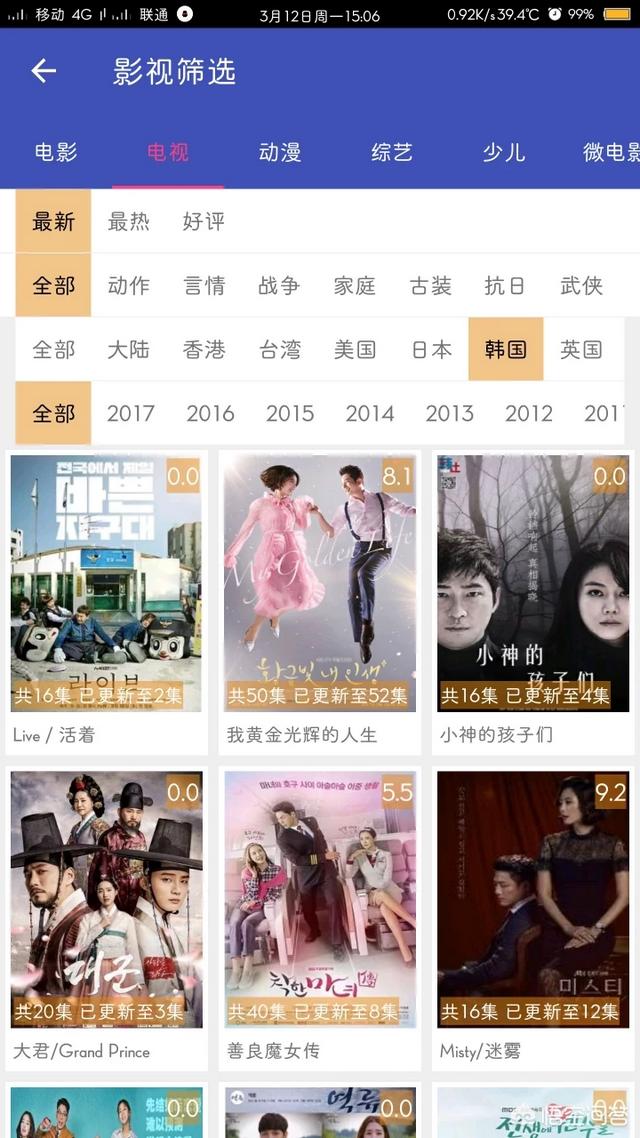Filter by year 2017
Image resolution: width=640 pixels, height=1138 pixels.
click(131, 414)
